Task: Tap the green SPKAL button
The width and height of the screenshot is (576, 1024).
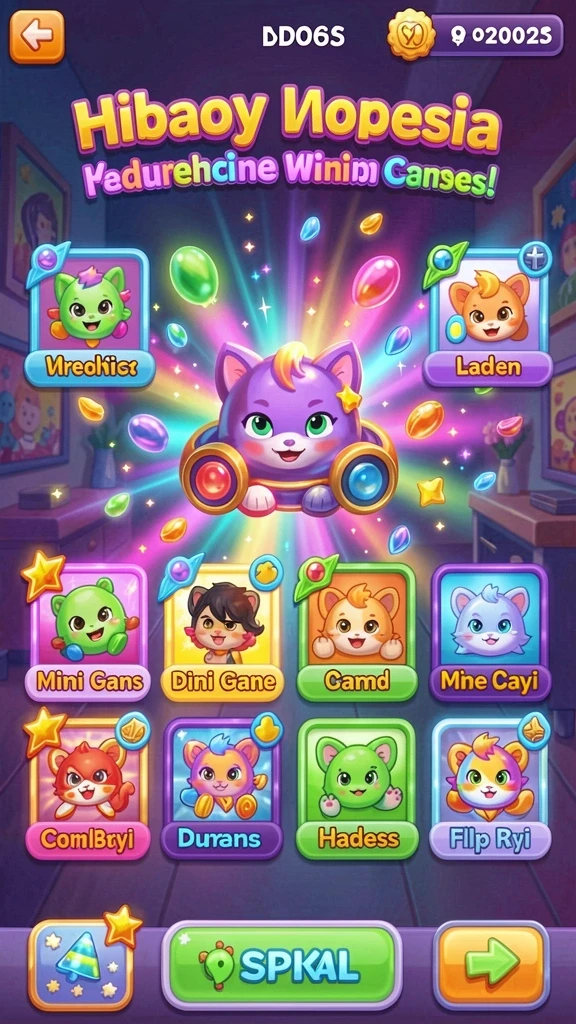Action: (x=281, y=965)
